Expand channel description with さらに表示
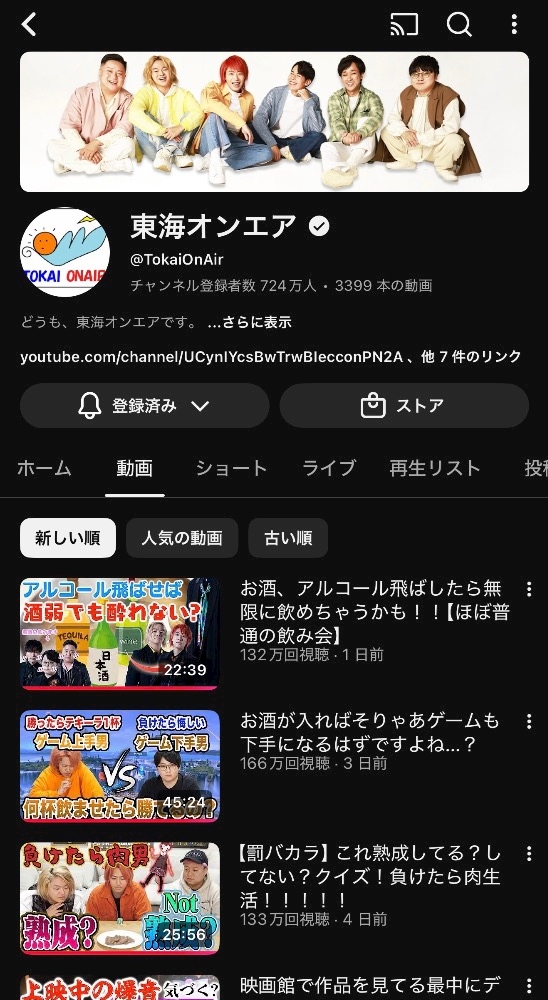 tap(249, 322)
